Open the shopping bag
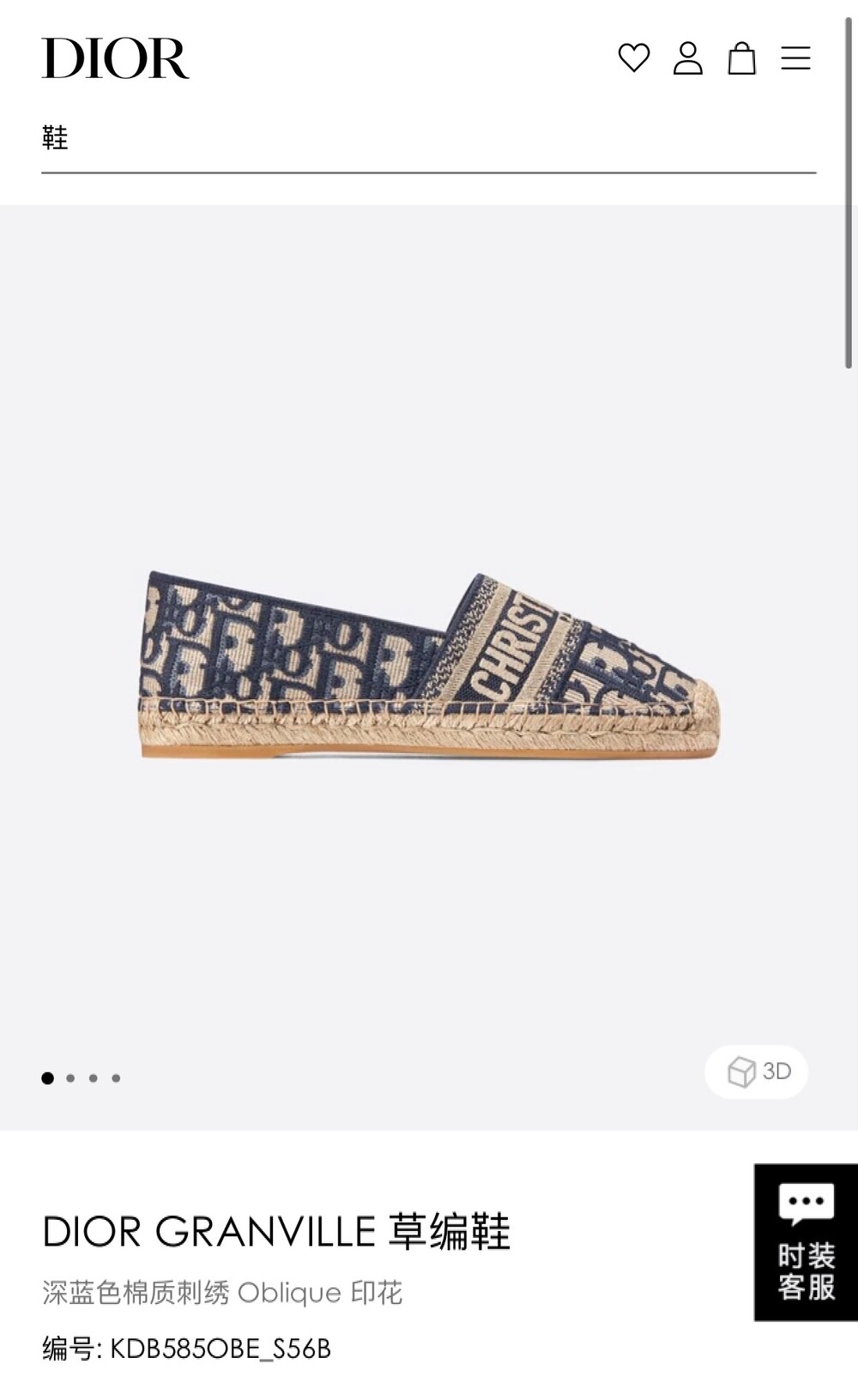Image resolution: width=858 pixels, height=1400 pixels. coord(741,58)
